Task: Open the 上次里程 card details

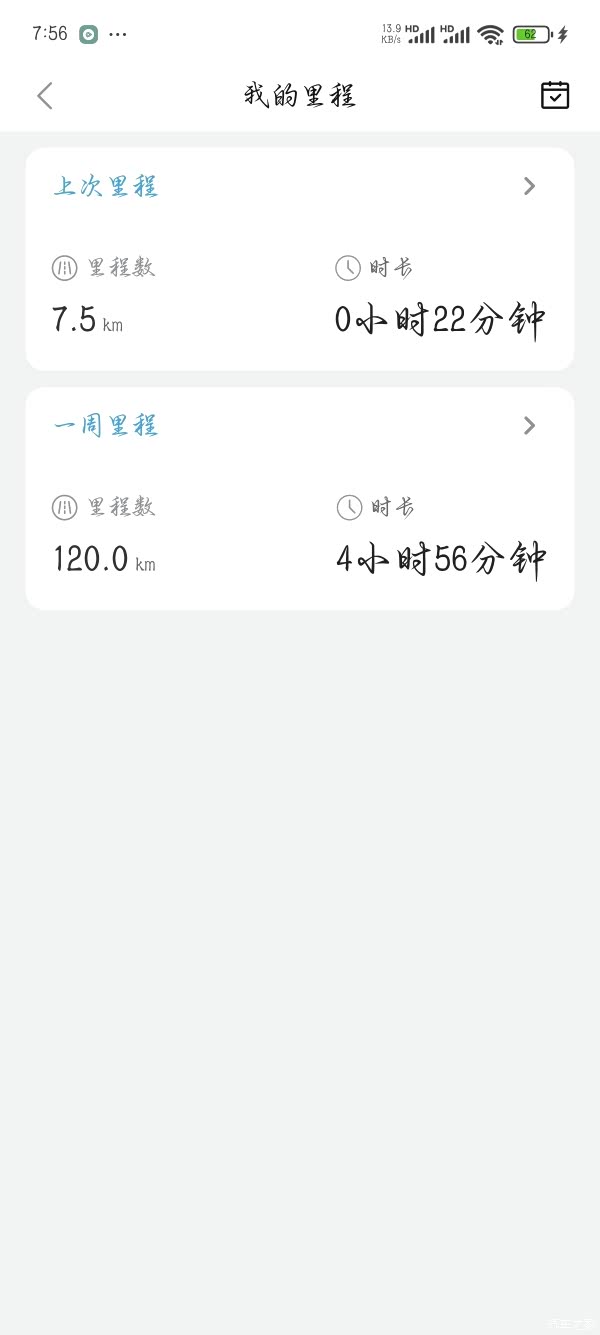Action: 529,187
